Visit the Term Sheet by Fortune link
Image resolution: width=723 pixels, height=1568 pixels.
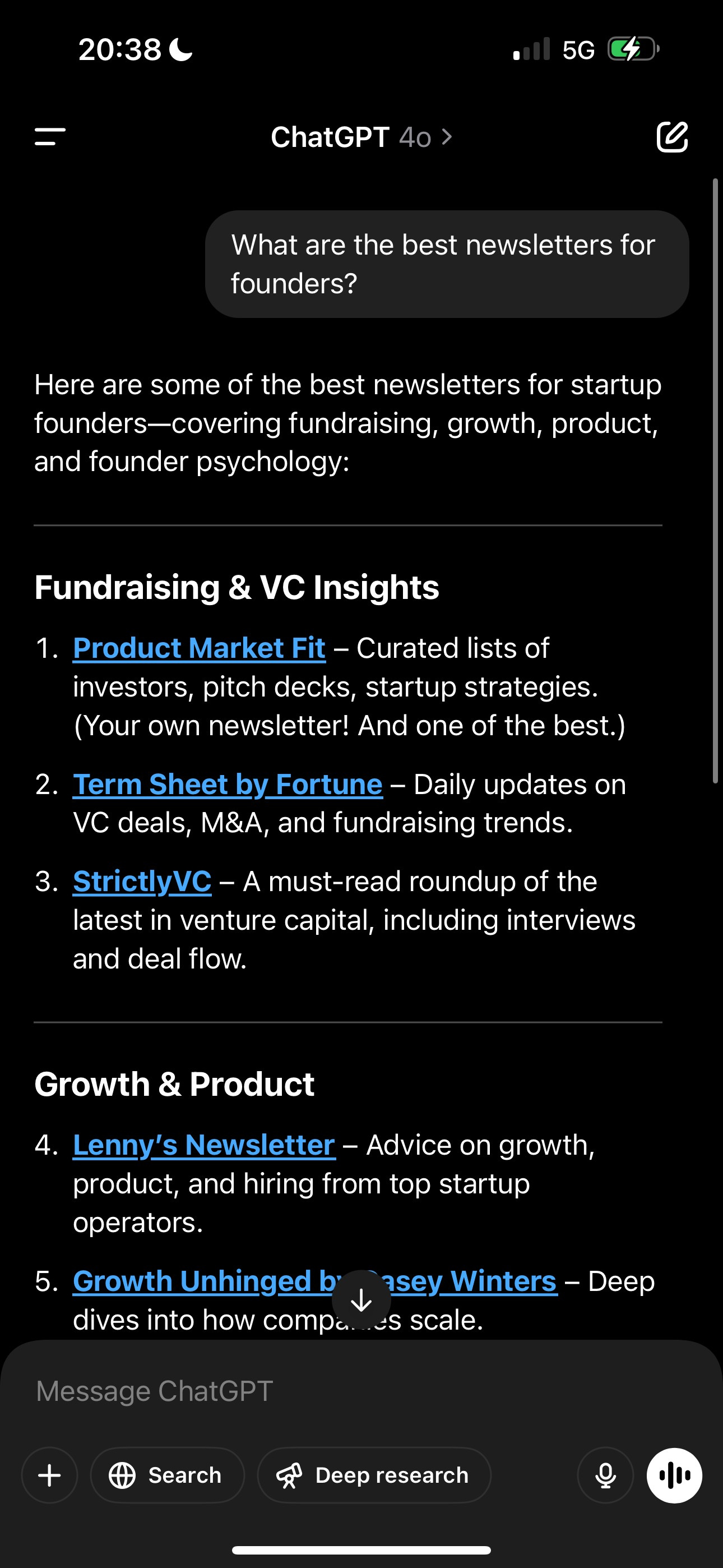tap(228, 784)
